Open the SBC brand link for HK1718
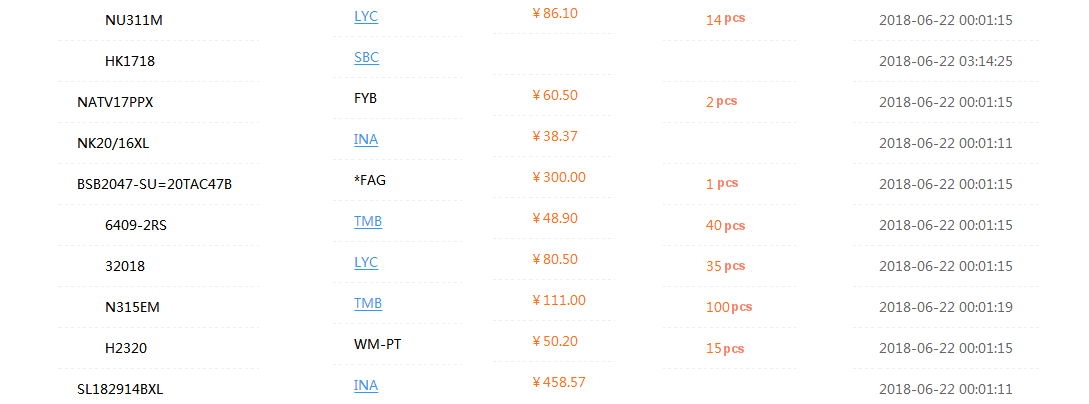The width and height of the screenshot is (1089, 404). [x=366, y=58]
